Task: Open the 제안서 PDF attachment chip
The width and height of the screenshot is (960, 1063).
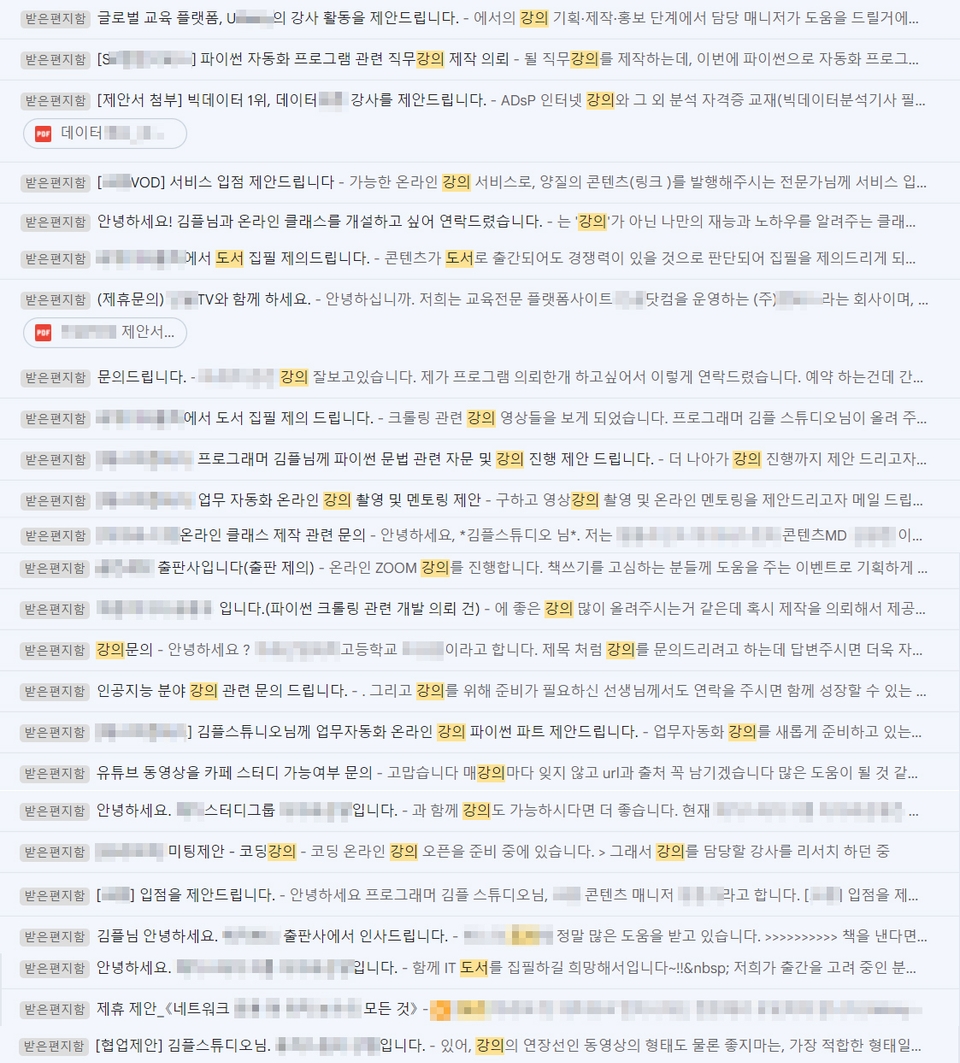Action: click(105, 332)
